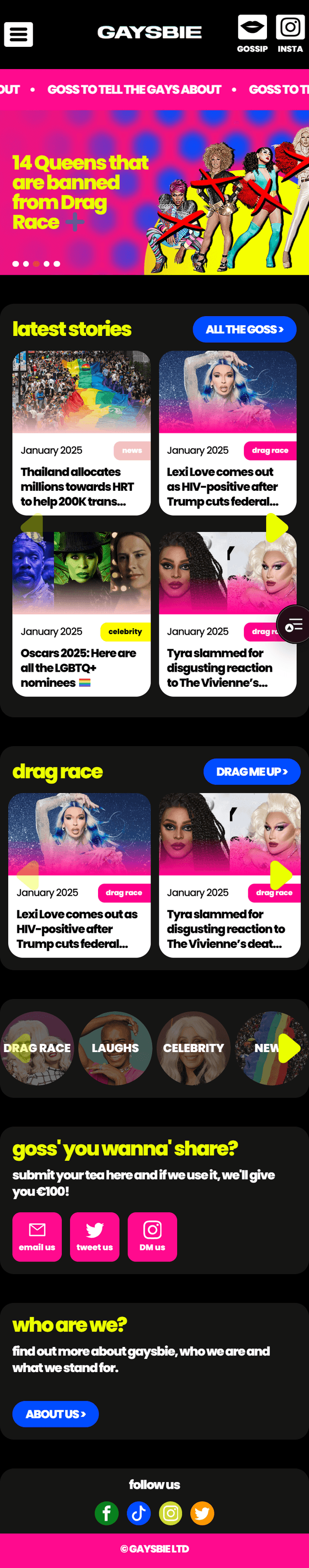Tap the celebrity tag on Oscars story
This screenshot has height=1568, width=309.
[x=125, y=632]
